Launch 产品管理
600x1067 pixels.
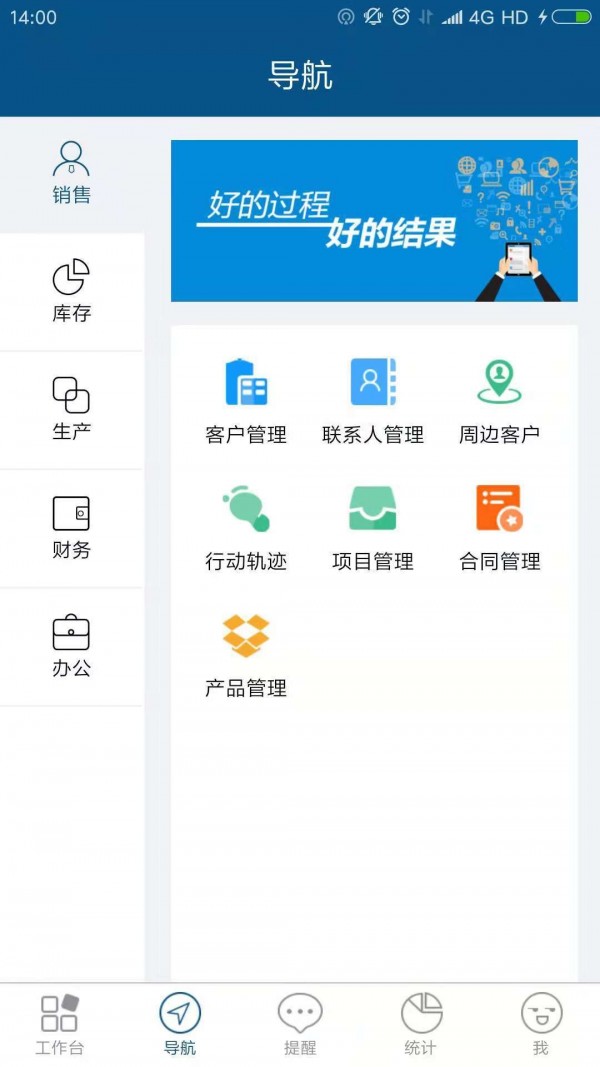click(246, 653)
